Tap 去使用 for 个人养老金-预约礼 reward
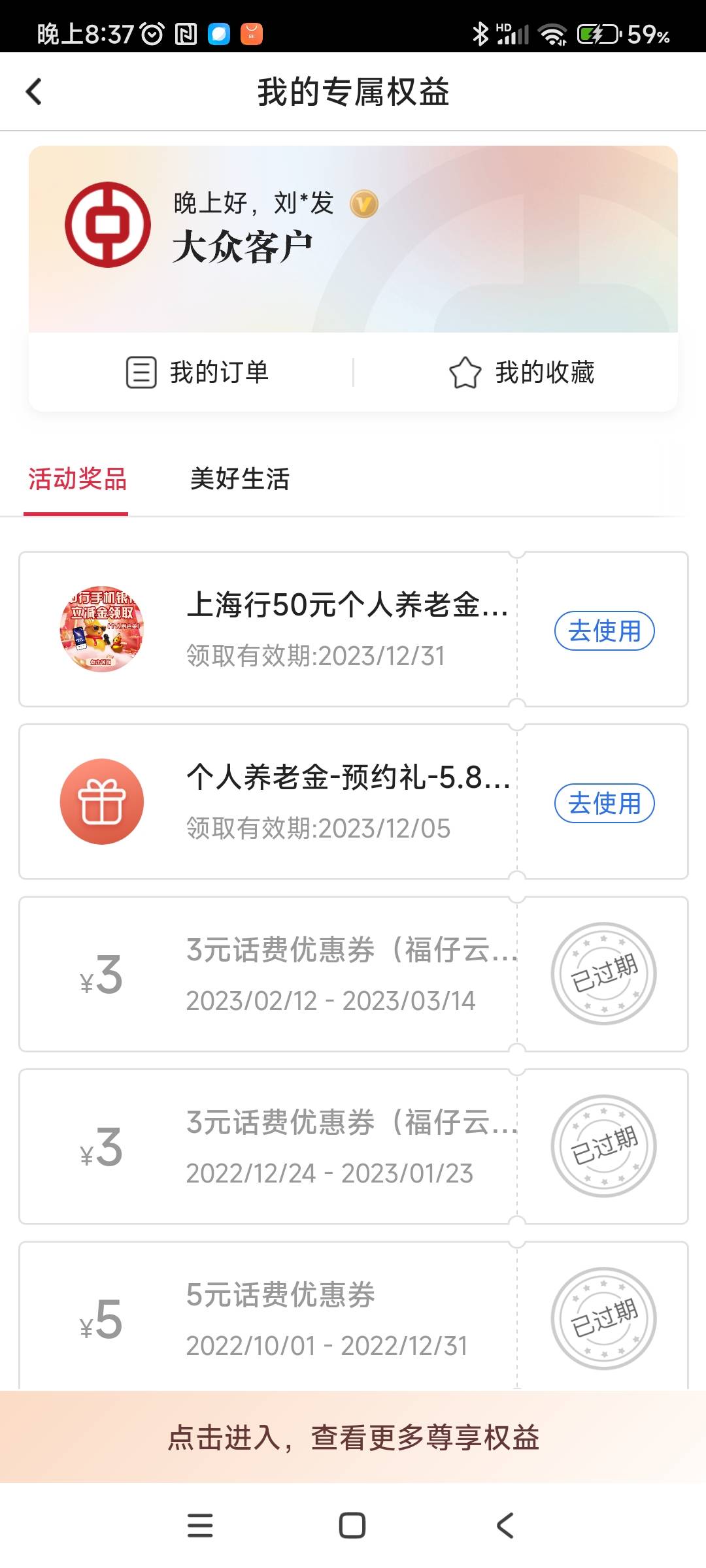 (x=604, y=804)
